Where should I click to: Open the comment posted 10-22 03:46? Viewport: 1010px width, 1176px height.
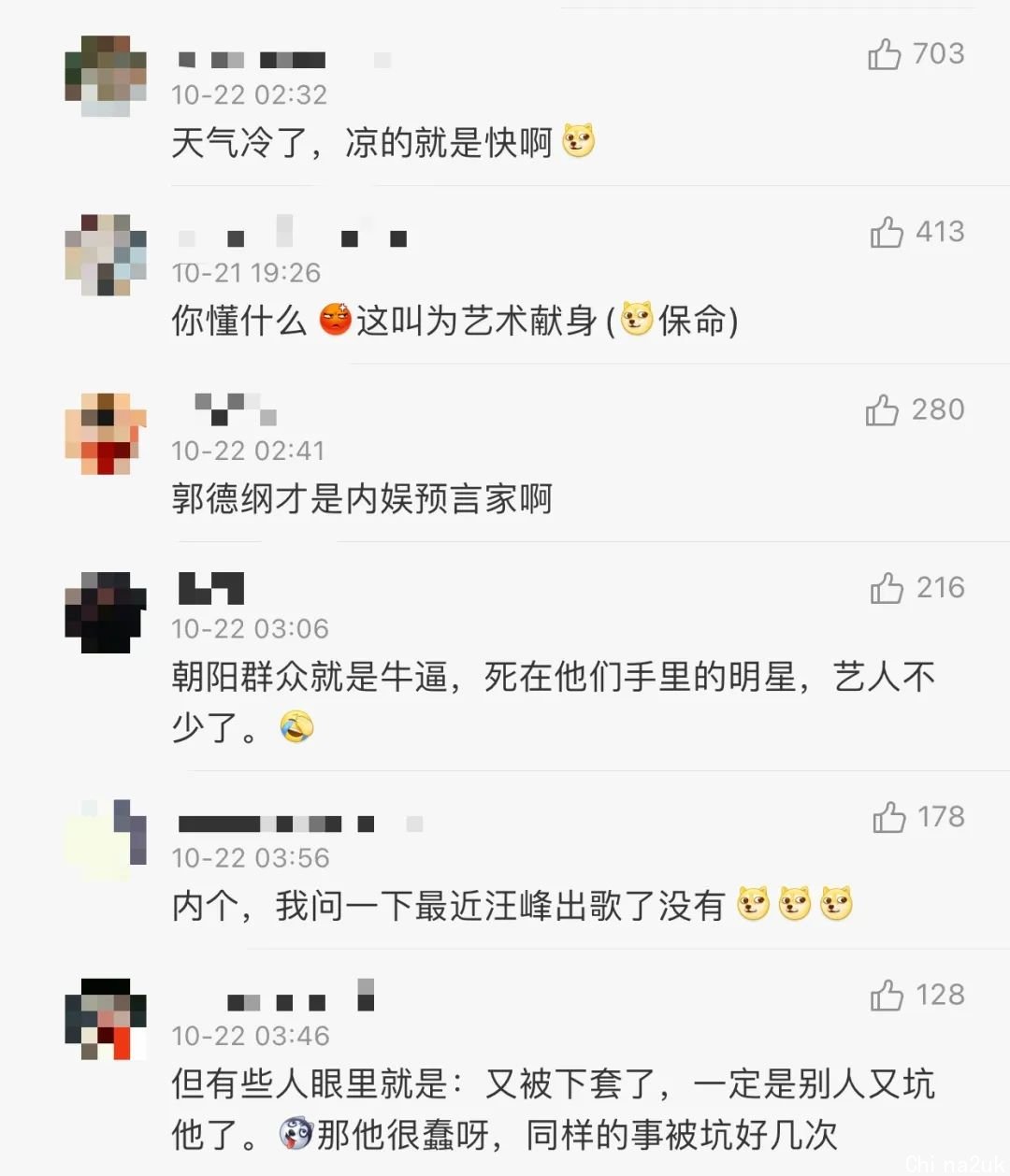pos(552,1110)
